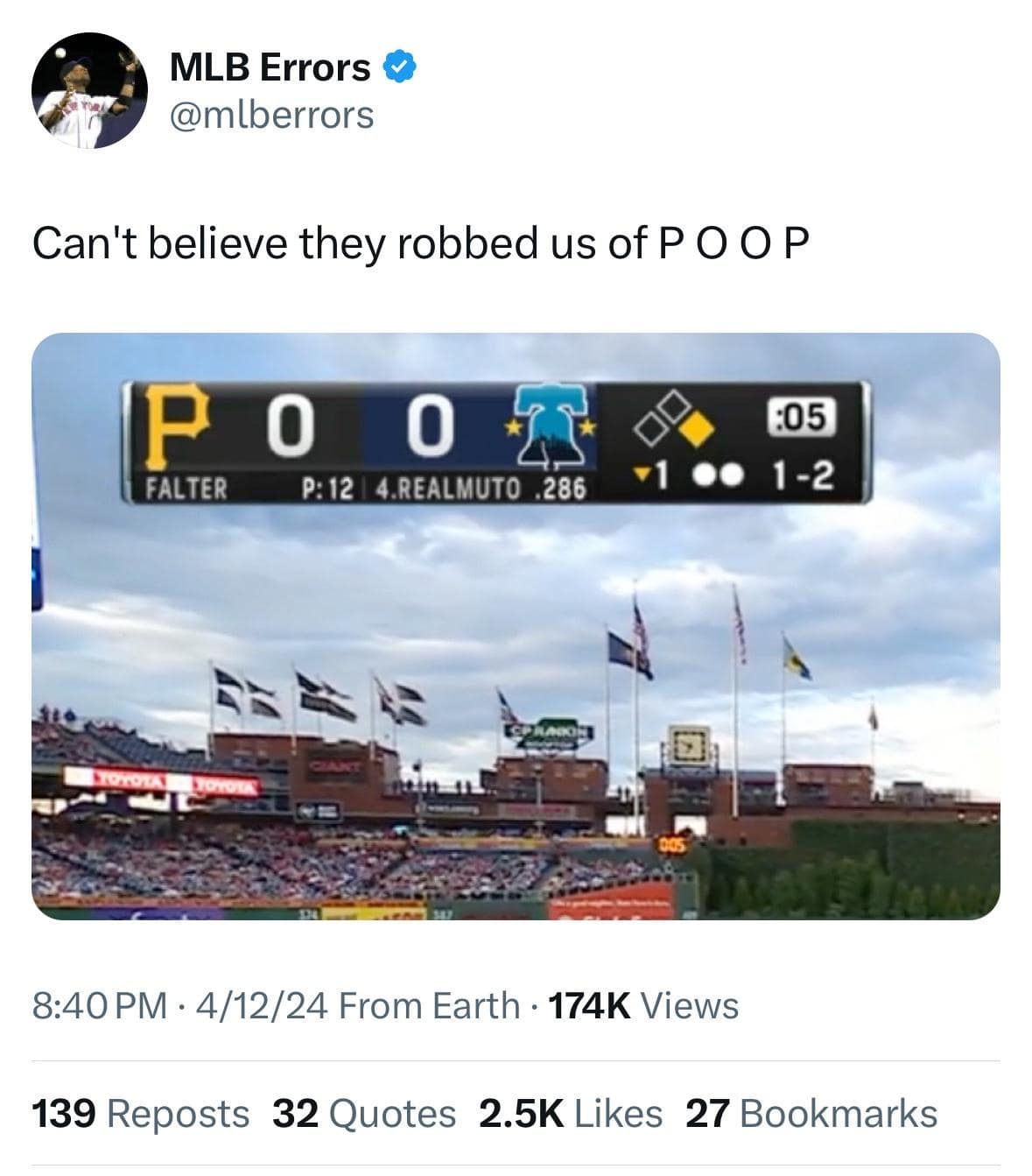Open the @mlberrors profile handle

(x=271, y=115)
